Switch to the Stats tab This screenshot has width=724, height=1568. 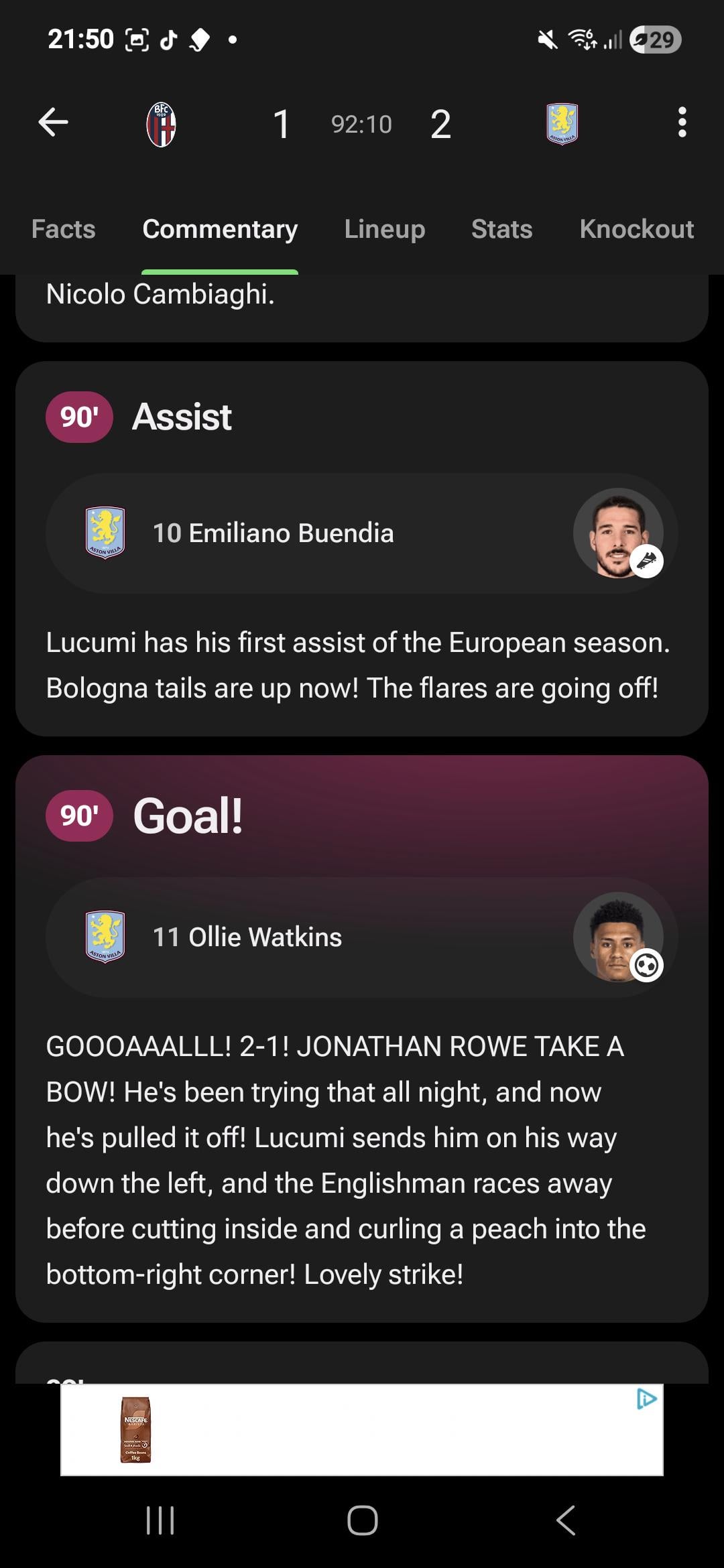click(x=501, y=229)
